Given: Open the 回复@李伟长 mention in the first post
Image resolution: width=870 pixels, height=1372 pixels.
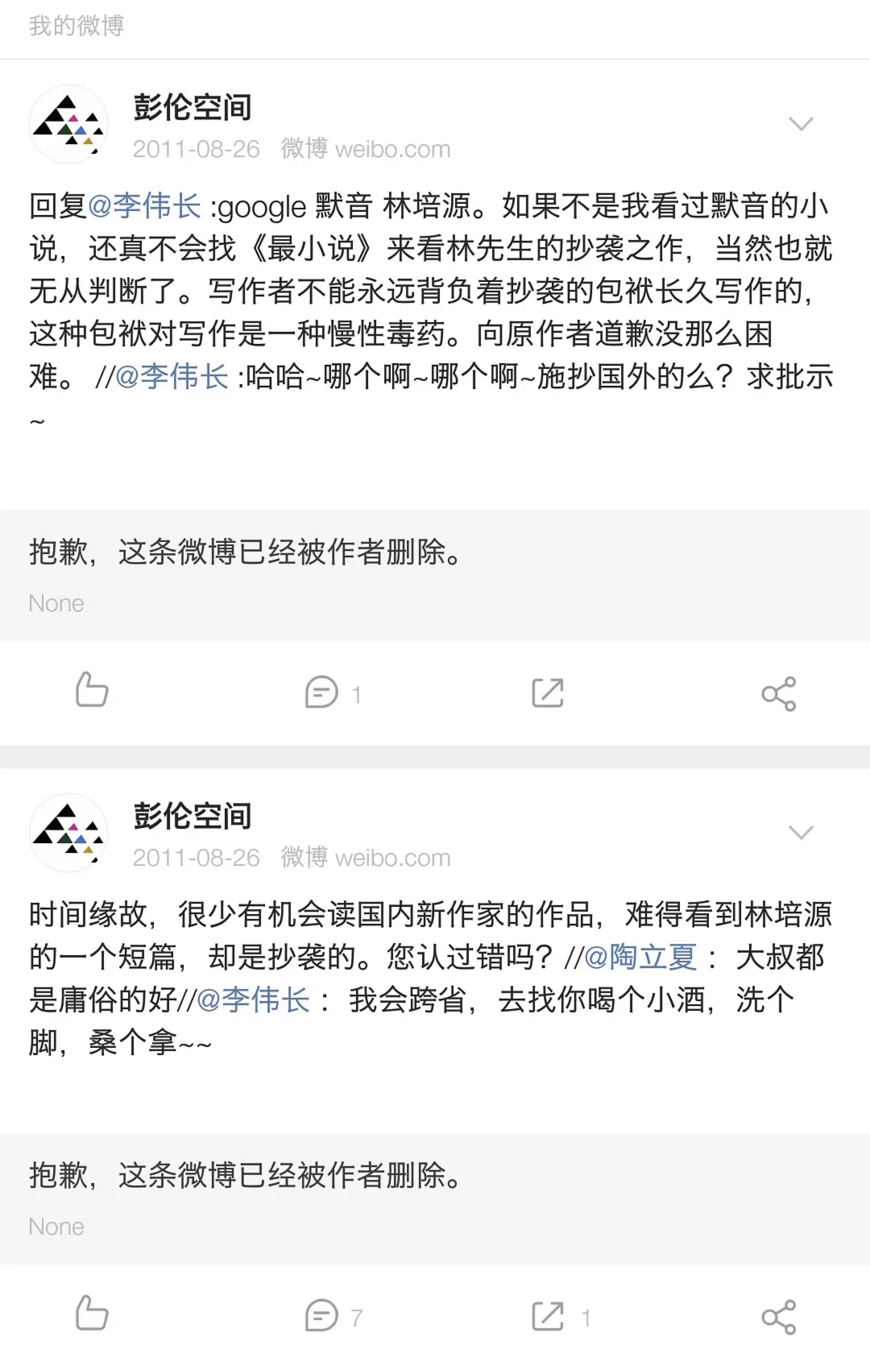Looking at the screenshot, I should click(x=145, y=206).
